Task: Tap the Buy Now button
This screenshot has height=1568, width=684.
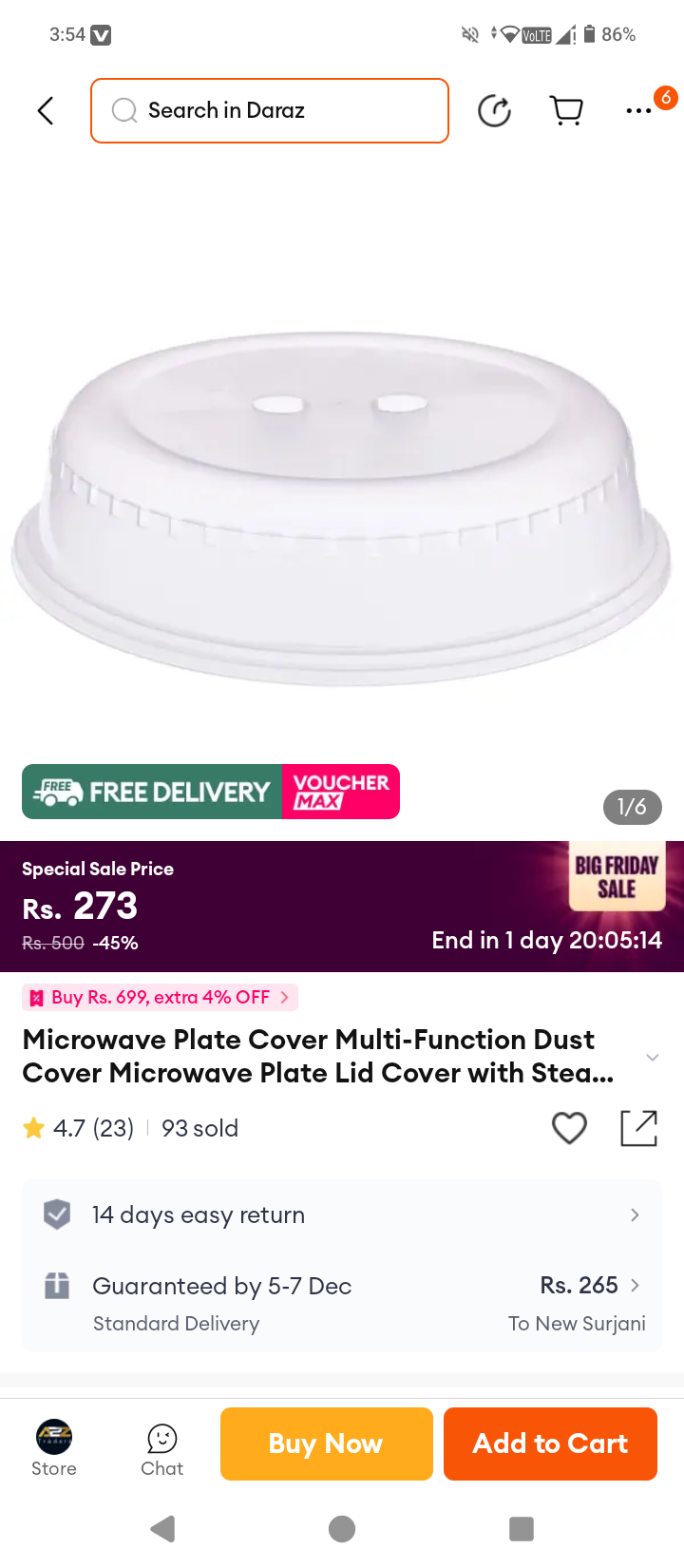Action: [327, 1444]
